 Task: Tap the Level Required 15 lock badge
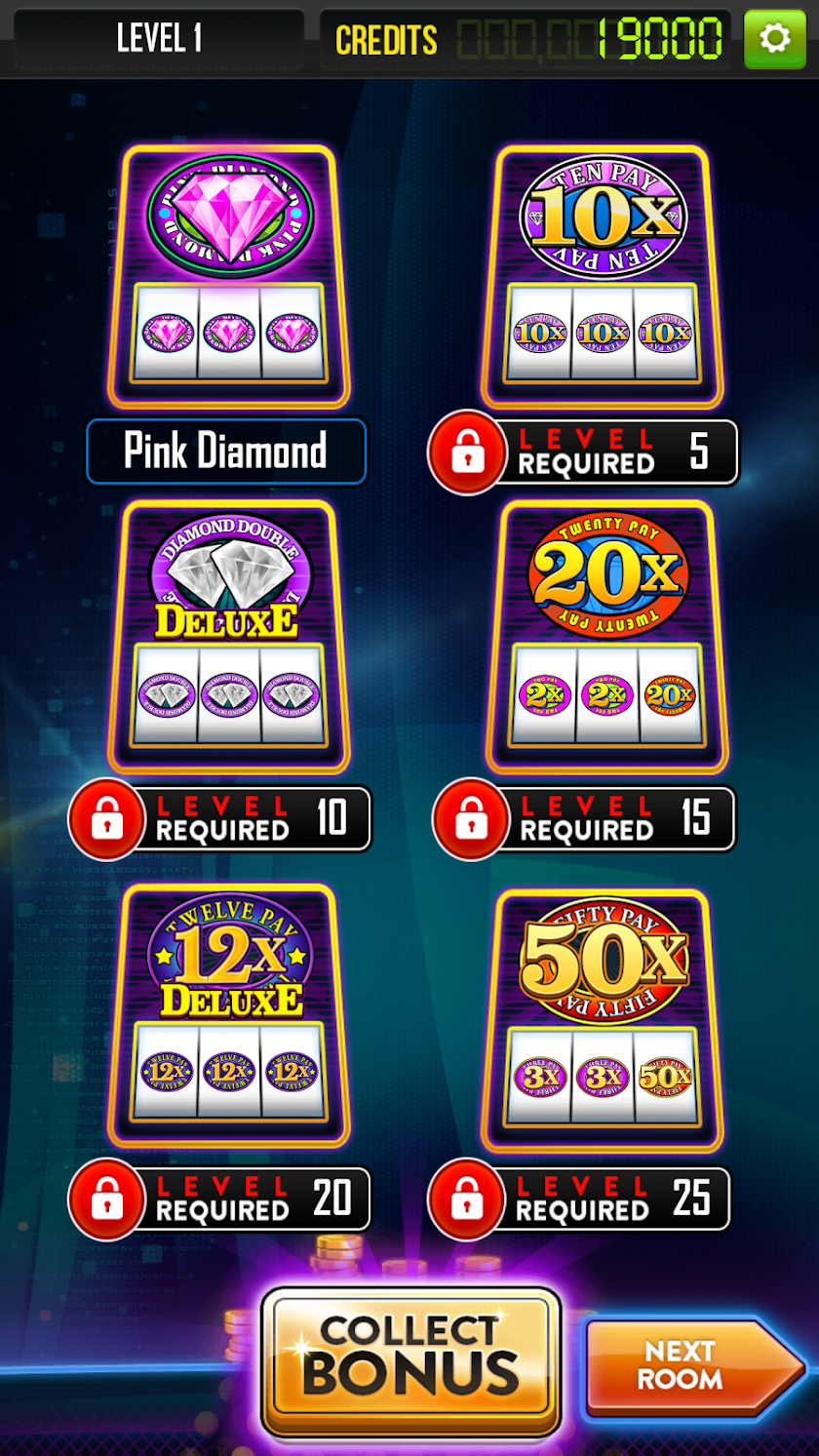tap(585, 819)
